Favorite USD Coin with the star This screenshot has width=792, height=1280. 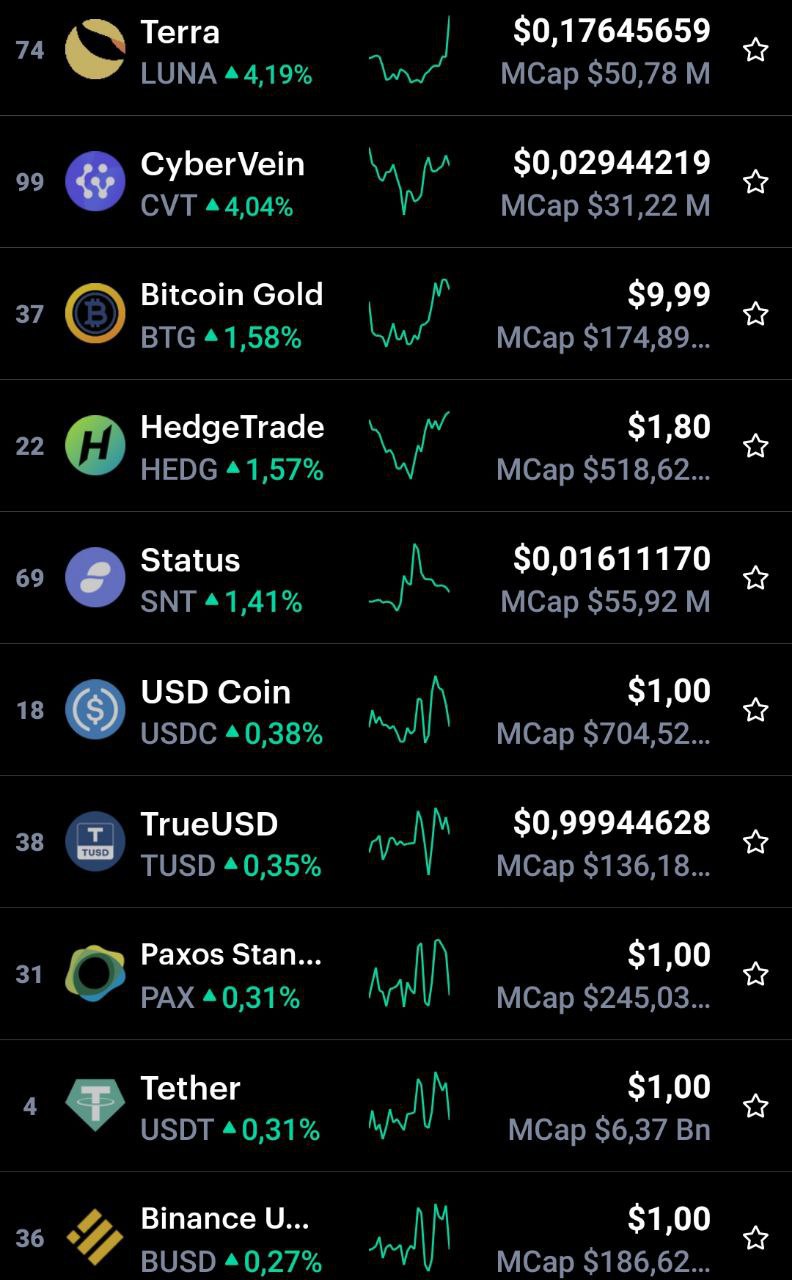[x=756, y=710]
